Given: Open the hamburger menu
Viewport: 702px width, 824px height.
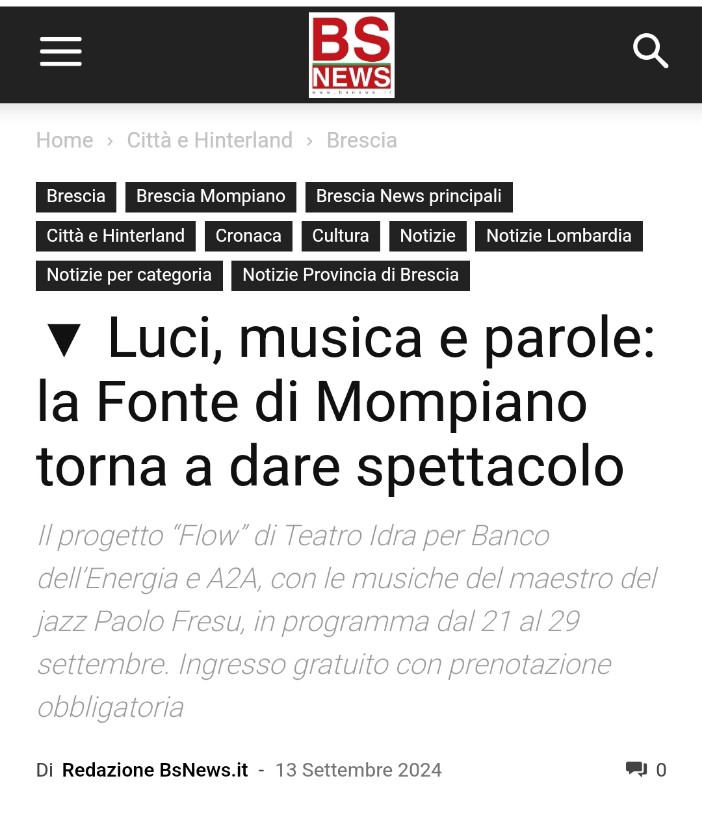Looking at the screenshot, I should pos(61,51).
